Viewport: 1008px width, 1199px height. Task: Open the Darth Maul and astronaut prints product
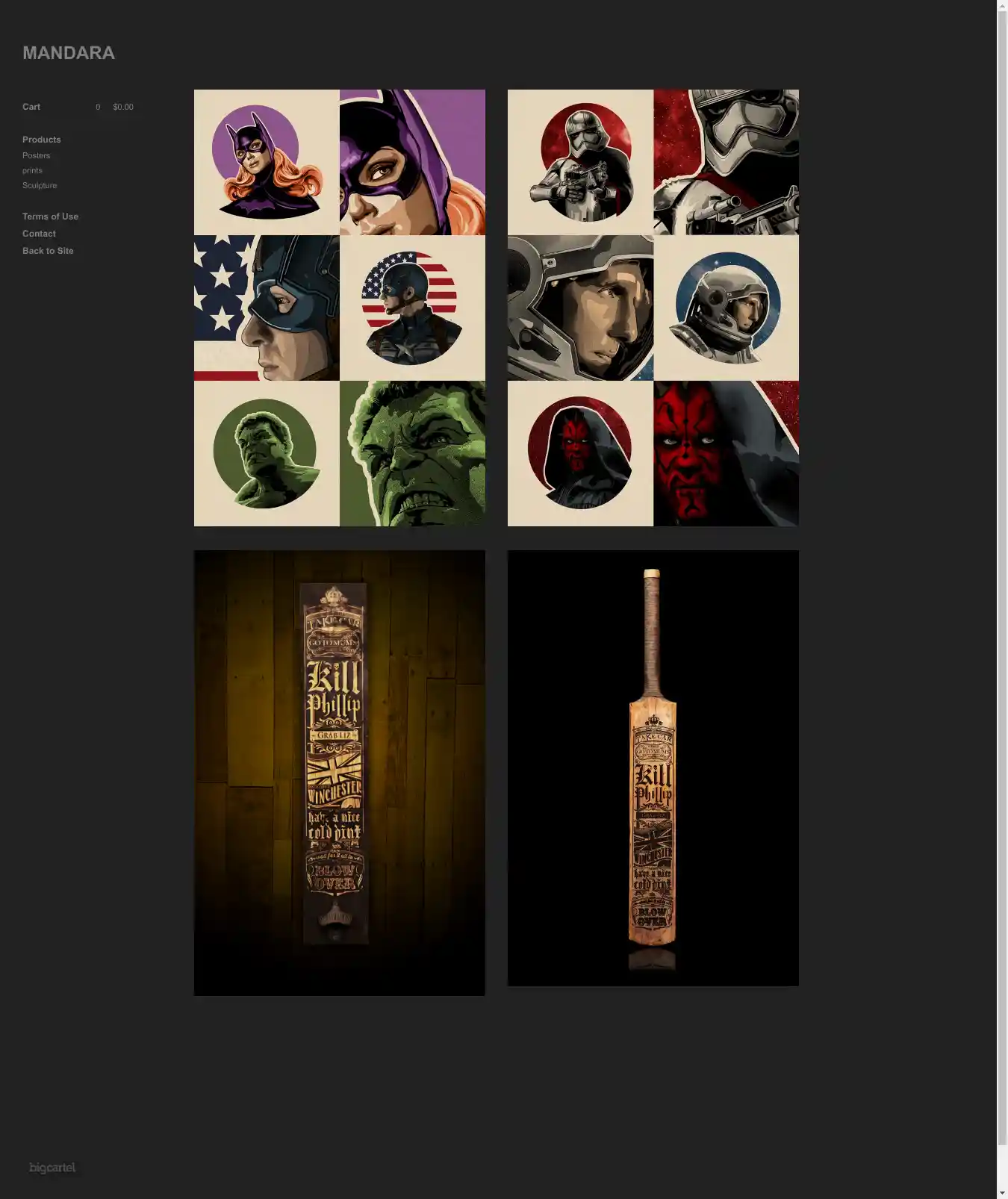(x=653, y=308)
